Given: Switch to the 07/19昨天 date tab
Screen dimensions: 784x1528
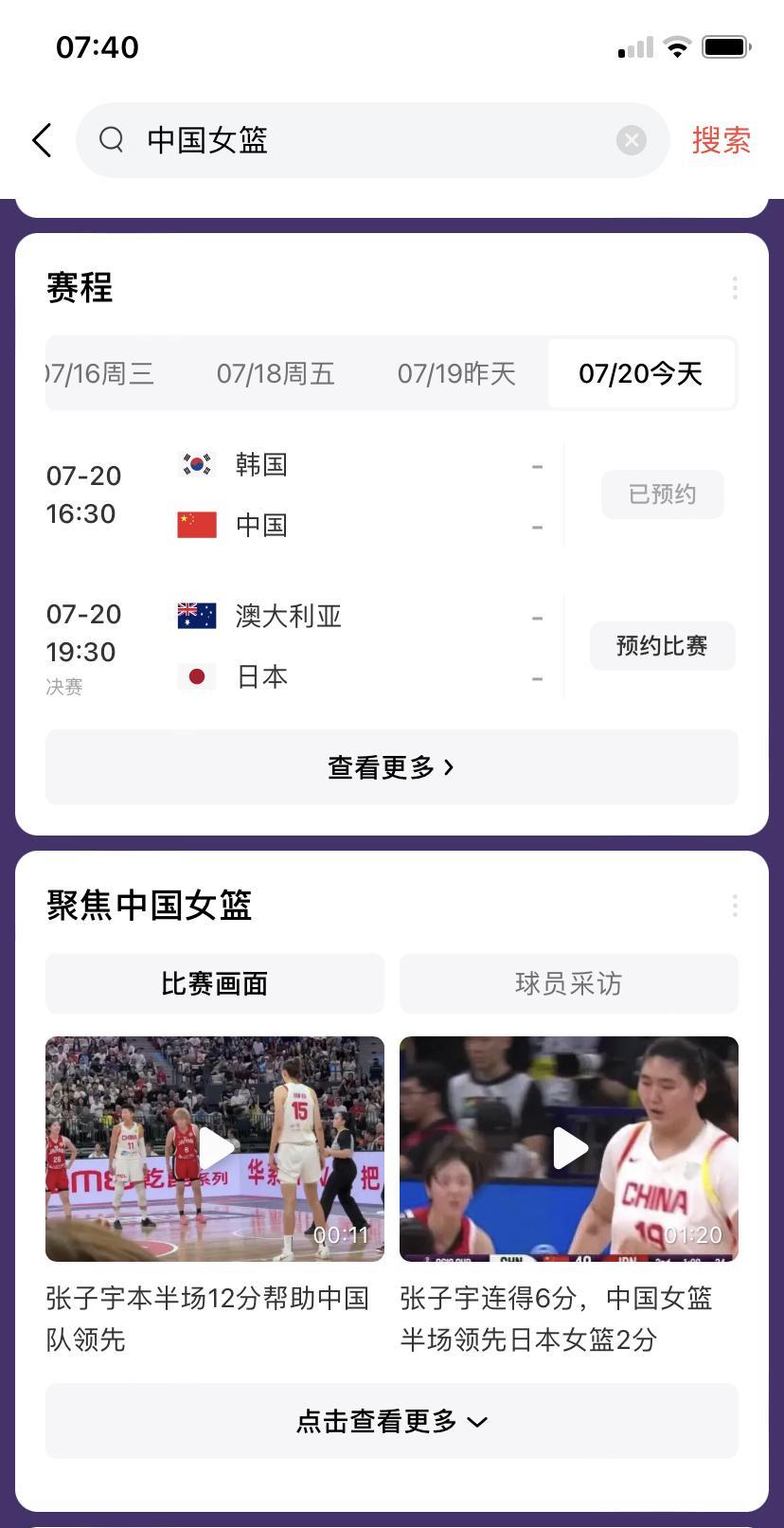Looking at the screenshot, I should point(456,373).
